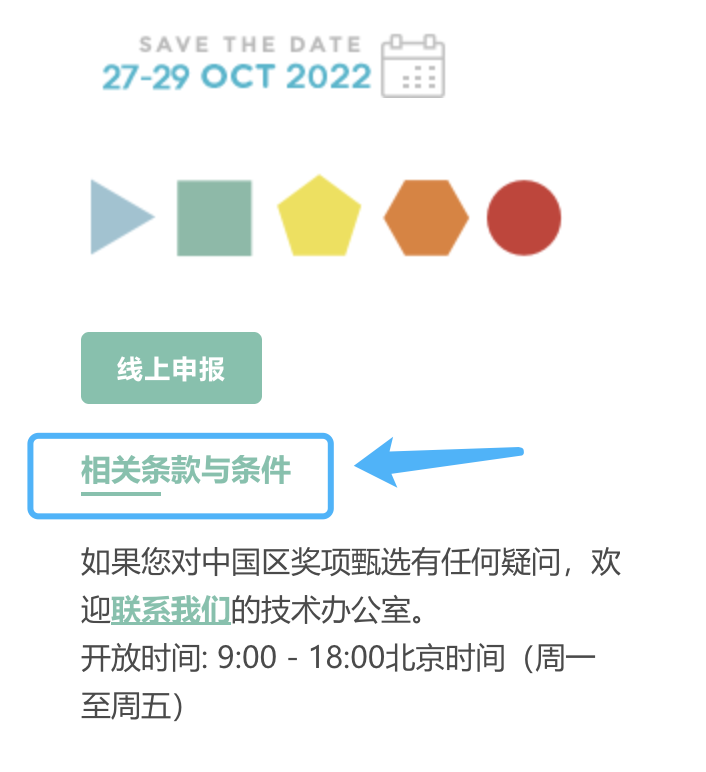The image size is (706, 772).
Task: Open the 相关条款与条件 link
Action: [185, 470]
